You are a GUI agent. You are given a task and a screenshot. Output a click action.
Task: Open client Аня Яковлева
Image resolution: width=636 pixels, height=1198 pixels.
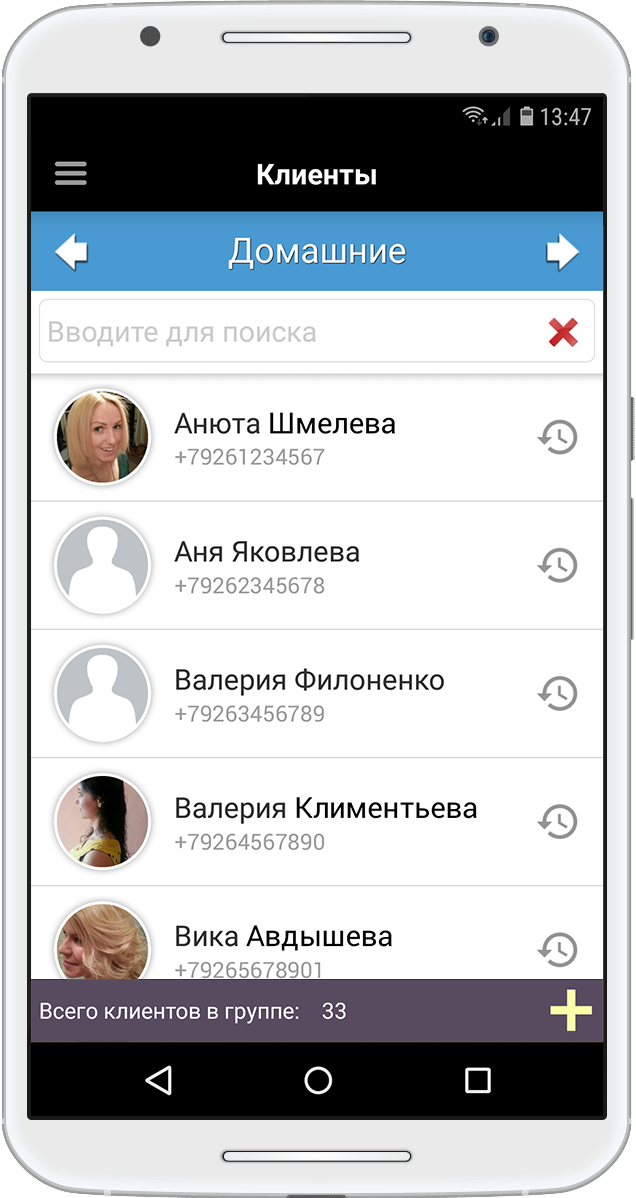click(267, 565)
